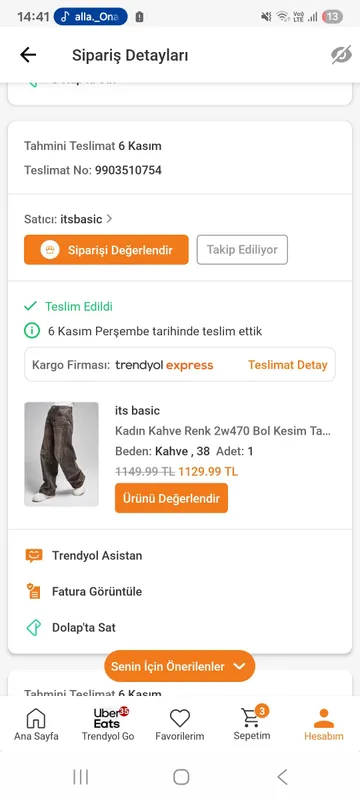Tap Siparişi Değerlendir button

pyautogui.click(x=106, y=250)
